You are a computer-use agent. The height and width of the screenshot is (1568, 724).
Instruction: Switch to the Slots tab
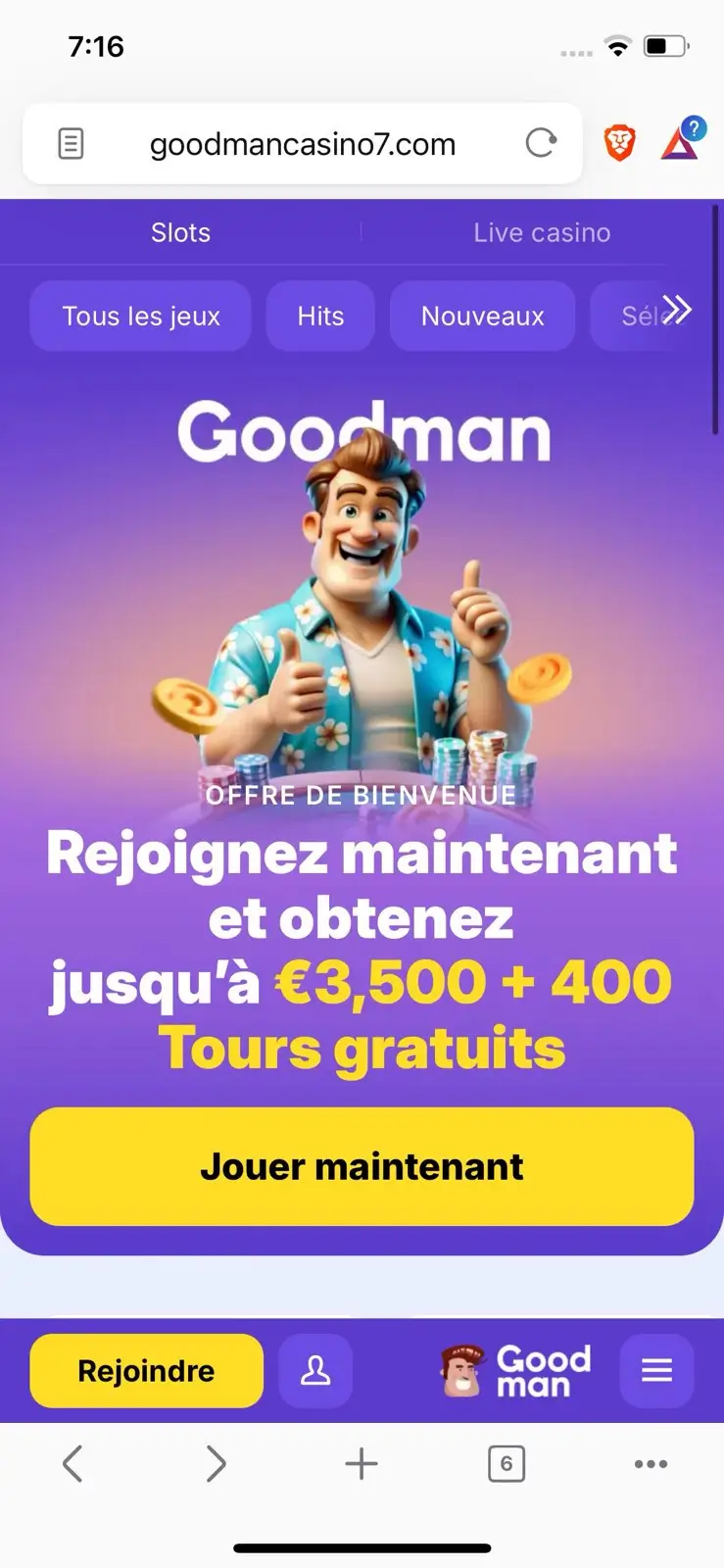pos(180,232)
